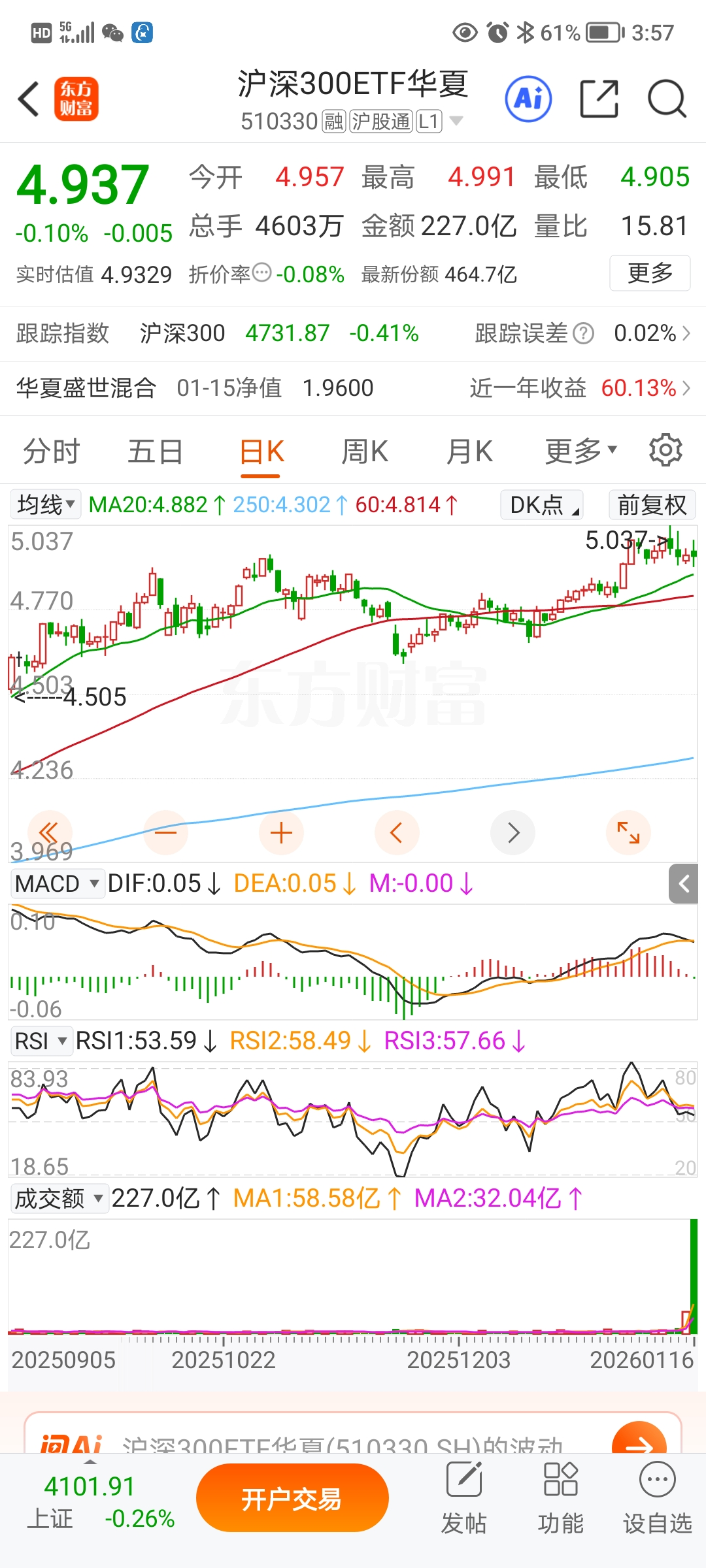Image resolution: width=706 pixels, height=1568 pixels.
Task: Go back using the top-left arrow
Action: click(29, 99)
